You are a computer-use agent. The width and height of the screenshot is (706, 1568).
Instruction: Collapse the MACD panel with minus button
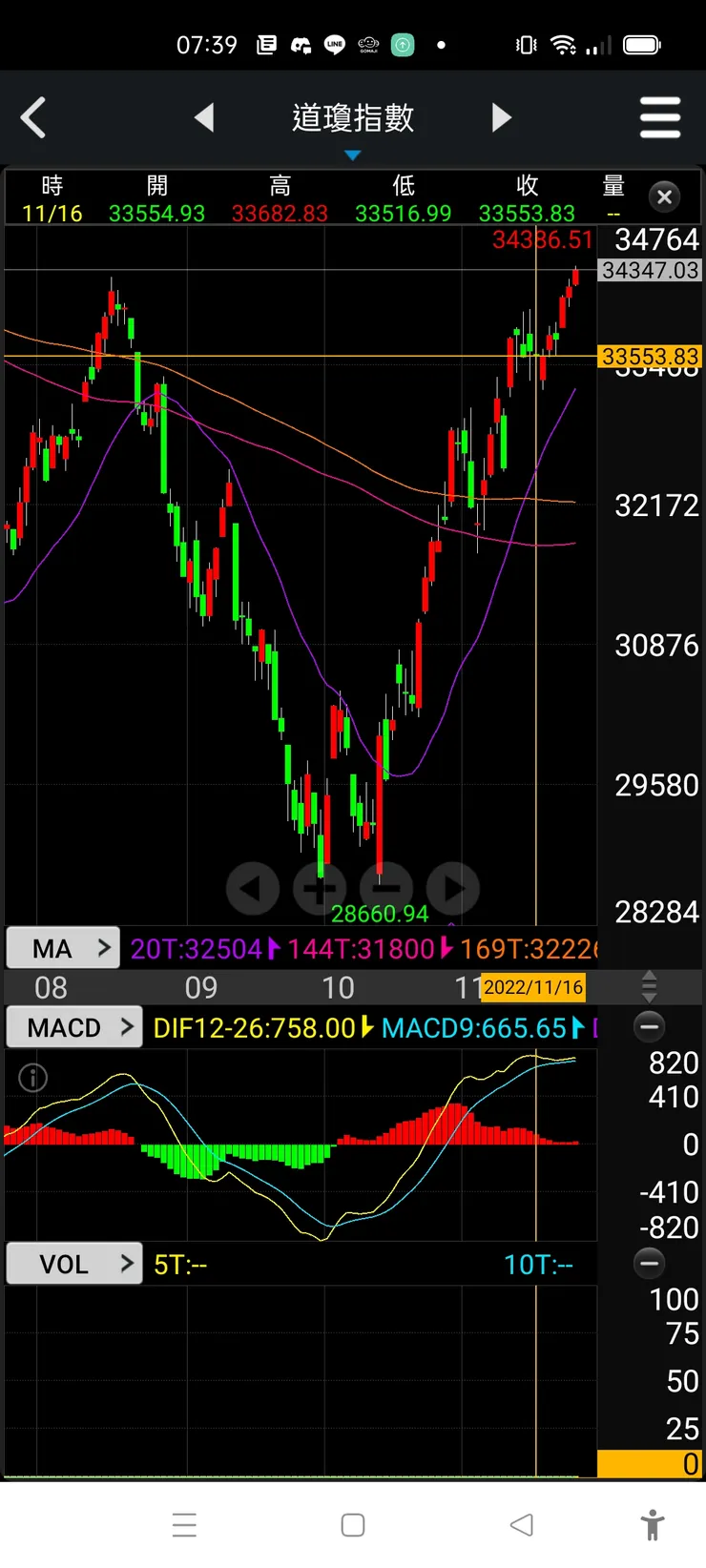click(x=650, y=1027)
